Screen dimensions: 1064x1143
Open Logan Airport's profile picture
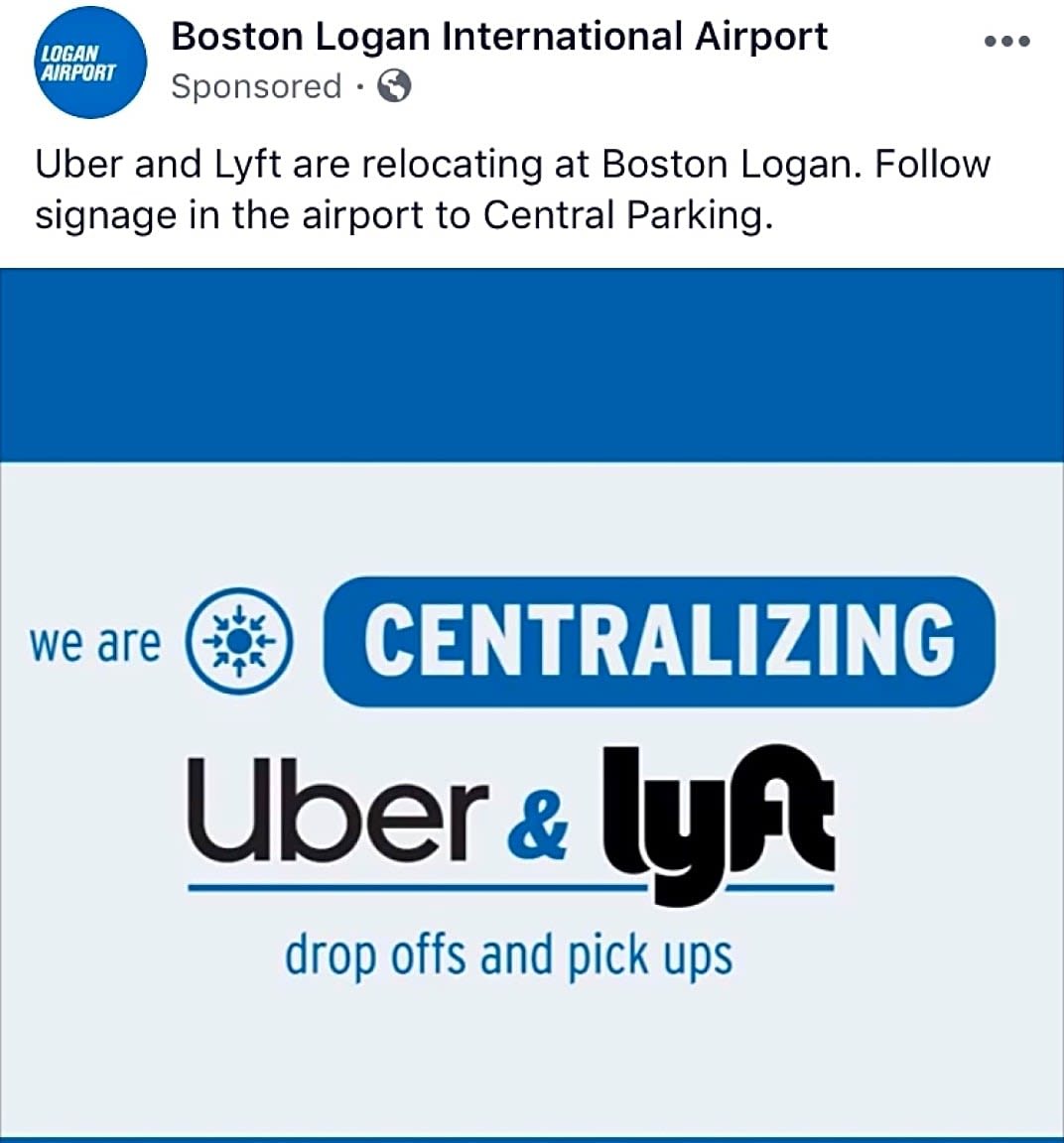91,63
